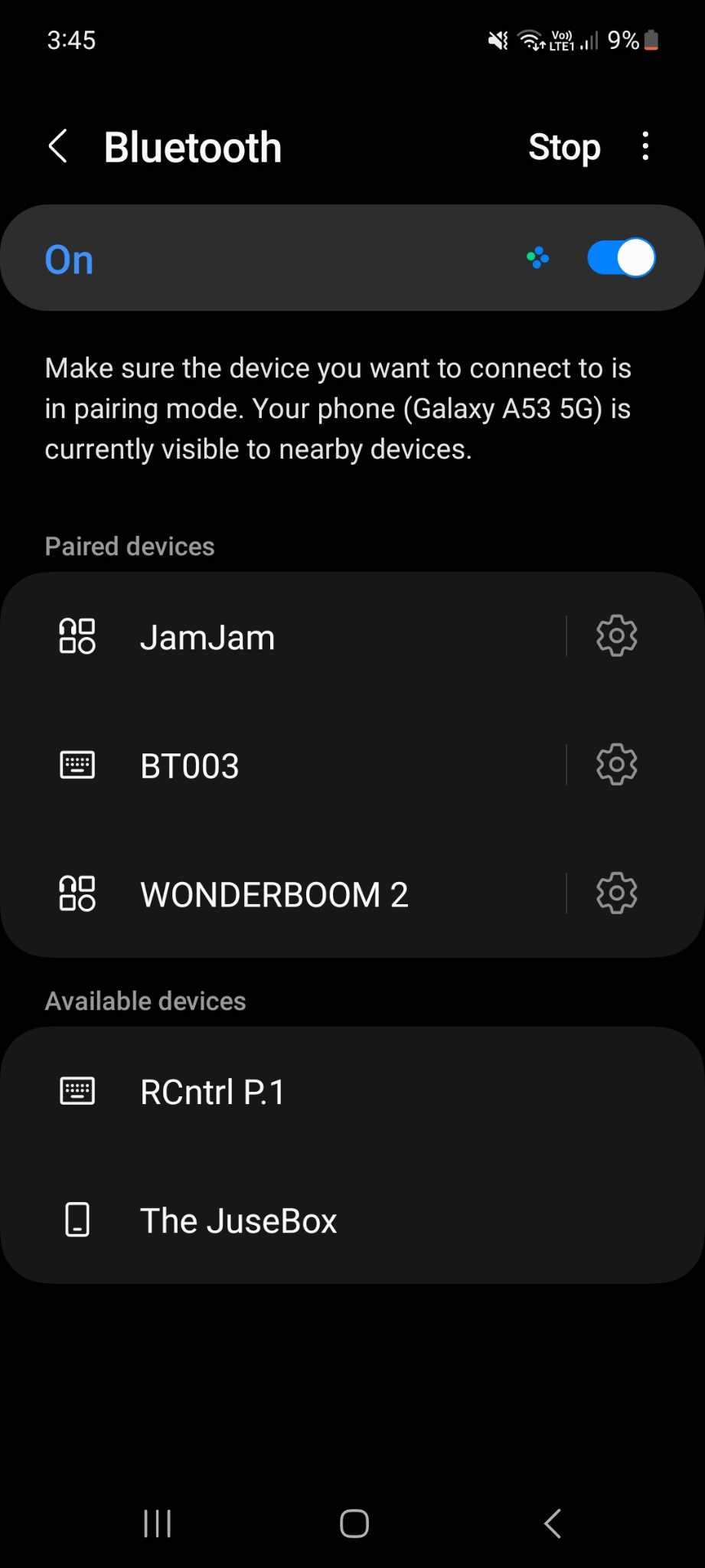
Task: Open JamJam settings via its gear icon
Action: click(x=615, y=635)
